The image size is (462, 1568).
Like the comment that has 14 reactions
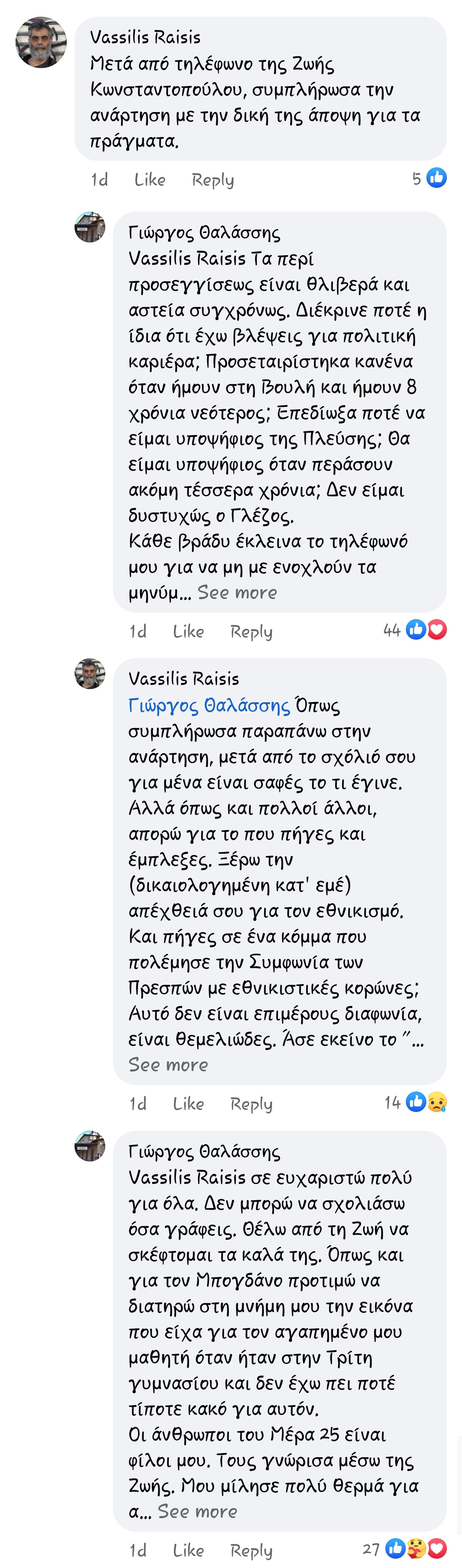188,1104
